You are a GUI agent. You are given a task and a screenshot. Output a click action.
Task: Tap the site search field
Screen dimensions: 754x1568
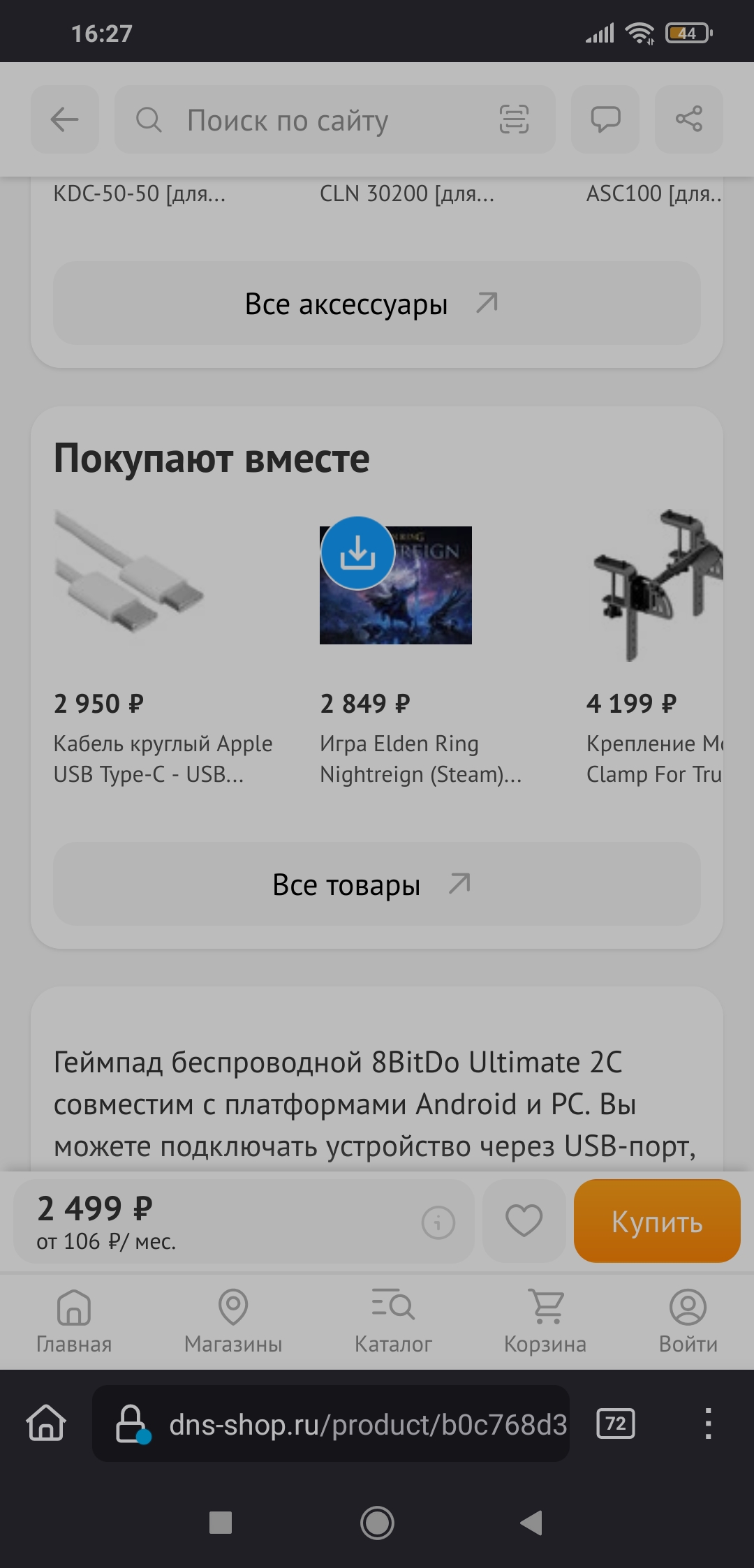coord(307,120)
